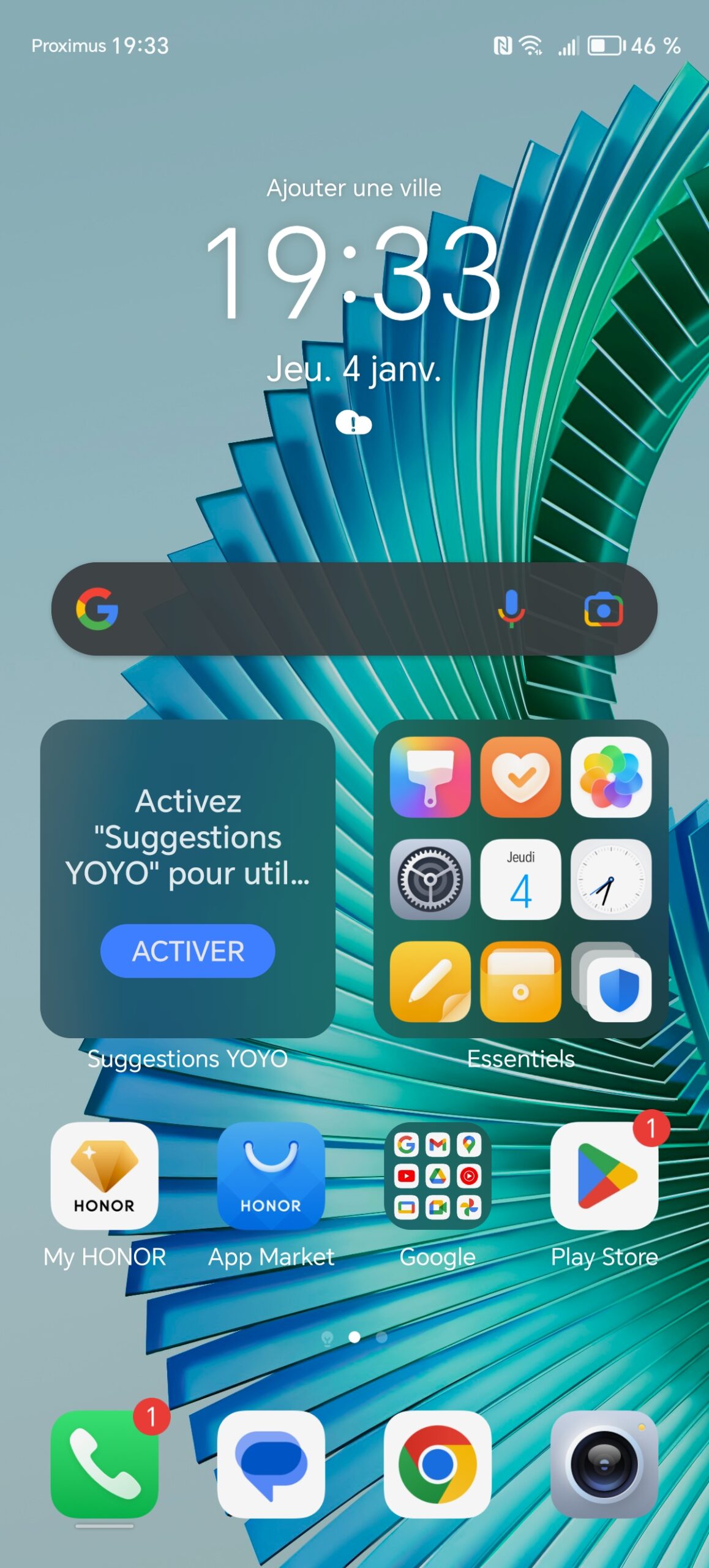Image resolution: width=709 pixels, height=1568 pixels.
Task: Tap the Google search bar
Action: (306, 609)
